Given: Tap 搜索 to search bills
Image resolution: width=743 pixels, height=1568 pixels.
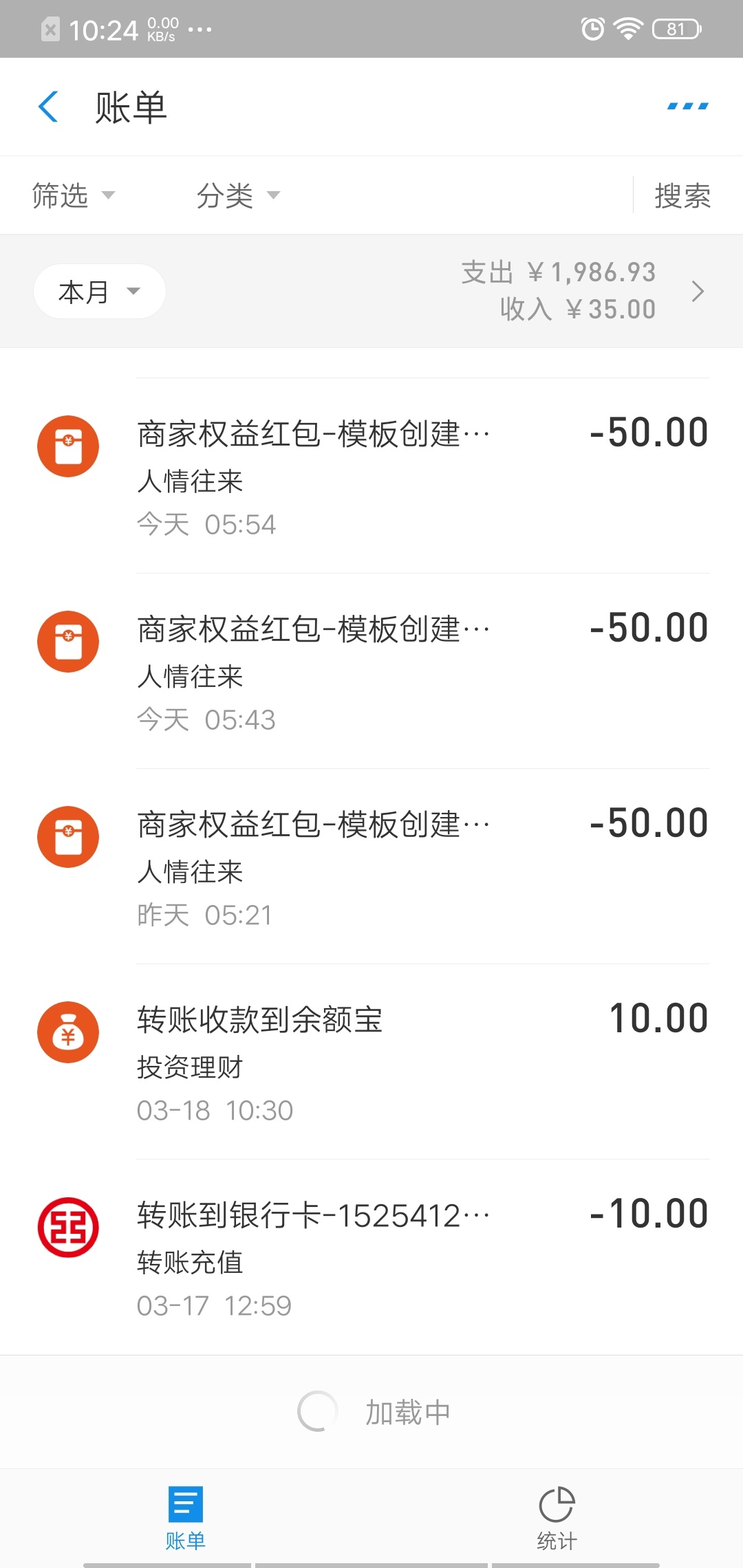Looking at the screenshot, I should point(682,196).
